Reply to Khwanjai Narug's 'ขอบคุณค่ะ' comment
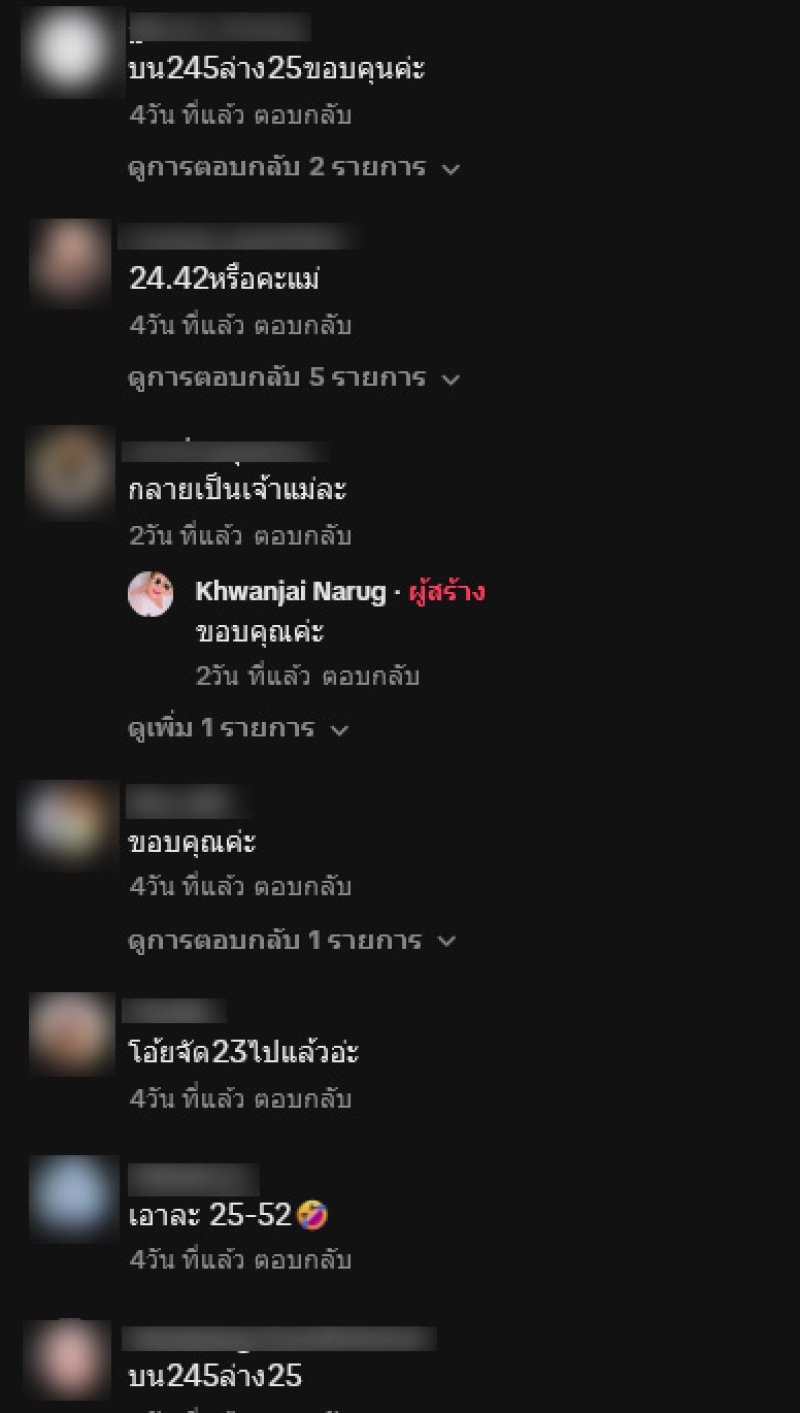 point(370,676)
